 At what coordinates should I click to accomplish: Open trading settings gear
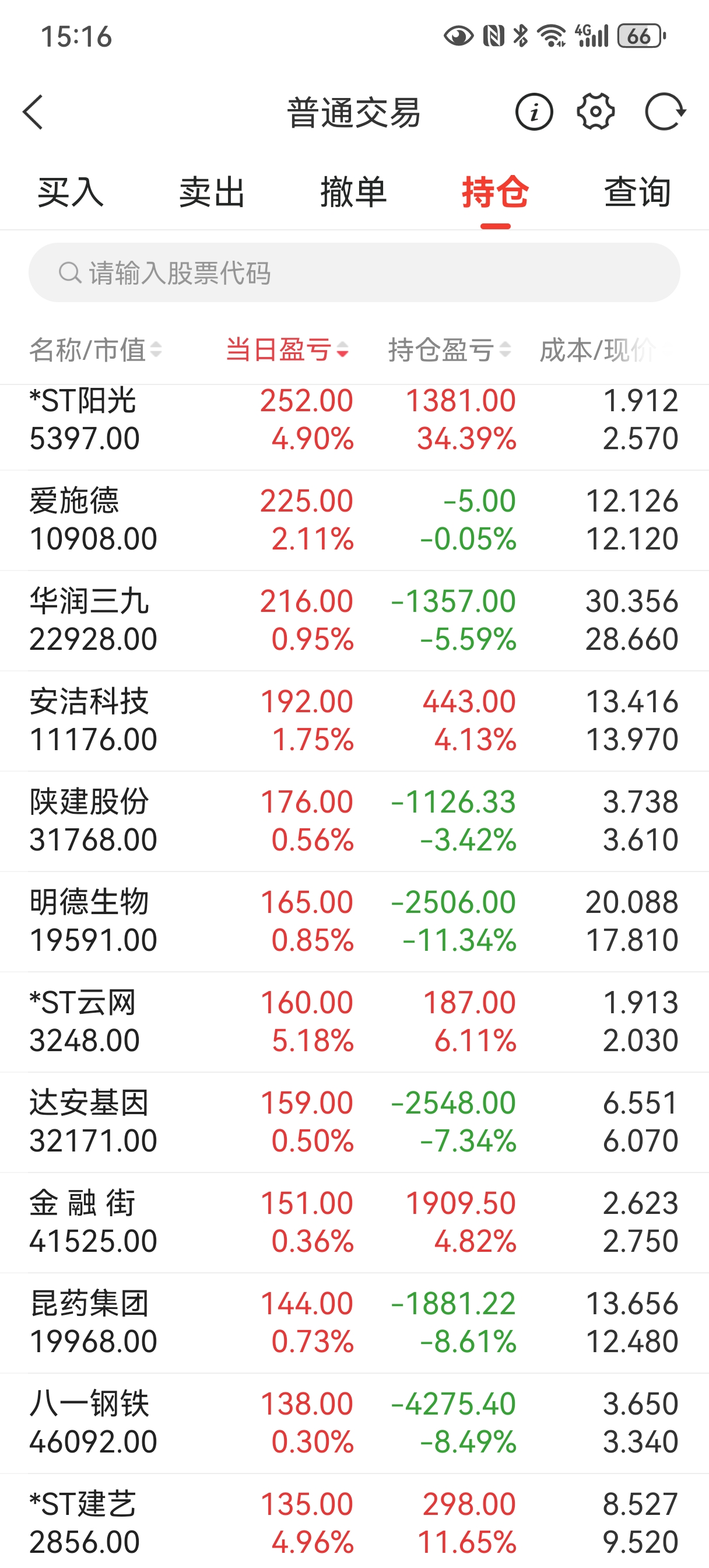pos(595,112)
